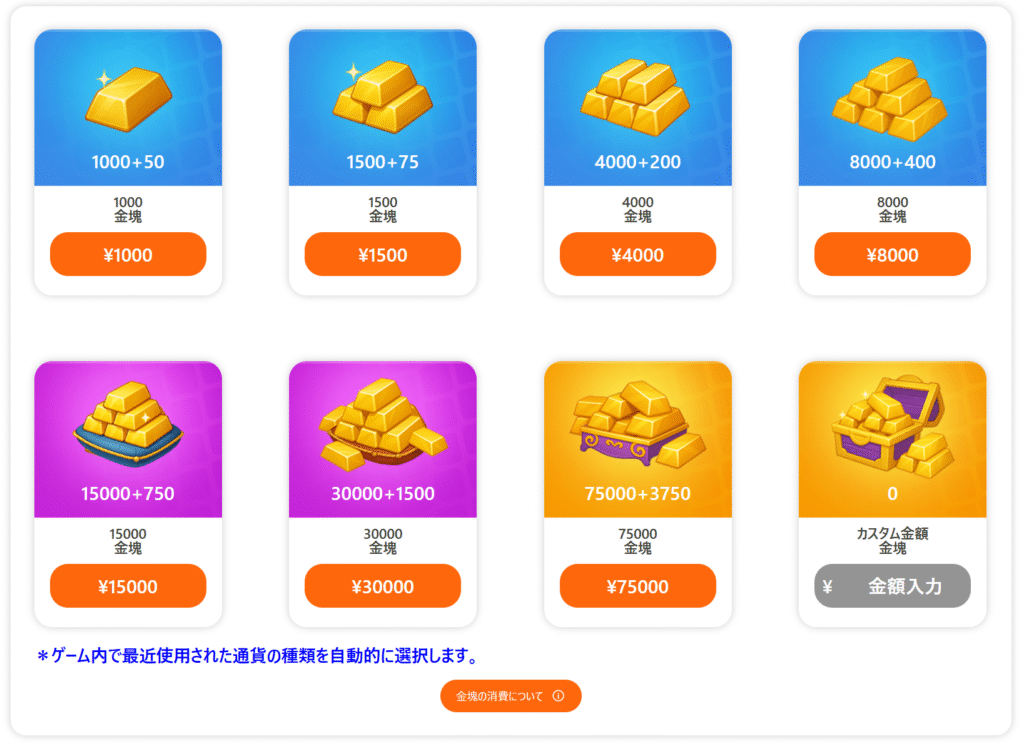Purchase the ¥75000 gold chest
The image size is (1024, 746).
[x=638, y=587]
